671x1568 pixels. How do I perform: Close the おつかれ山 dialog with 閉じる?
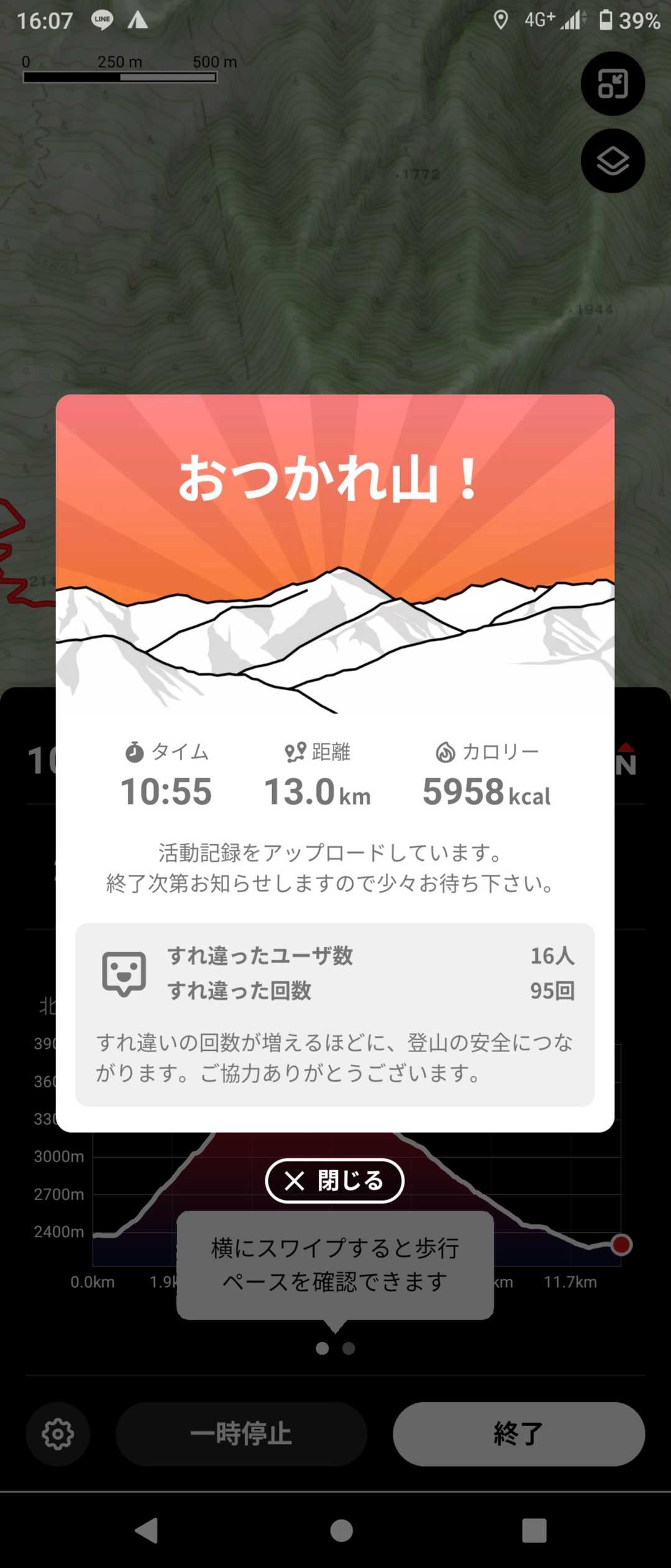point(334,1181)
